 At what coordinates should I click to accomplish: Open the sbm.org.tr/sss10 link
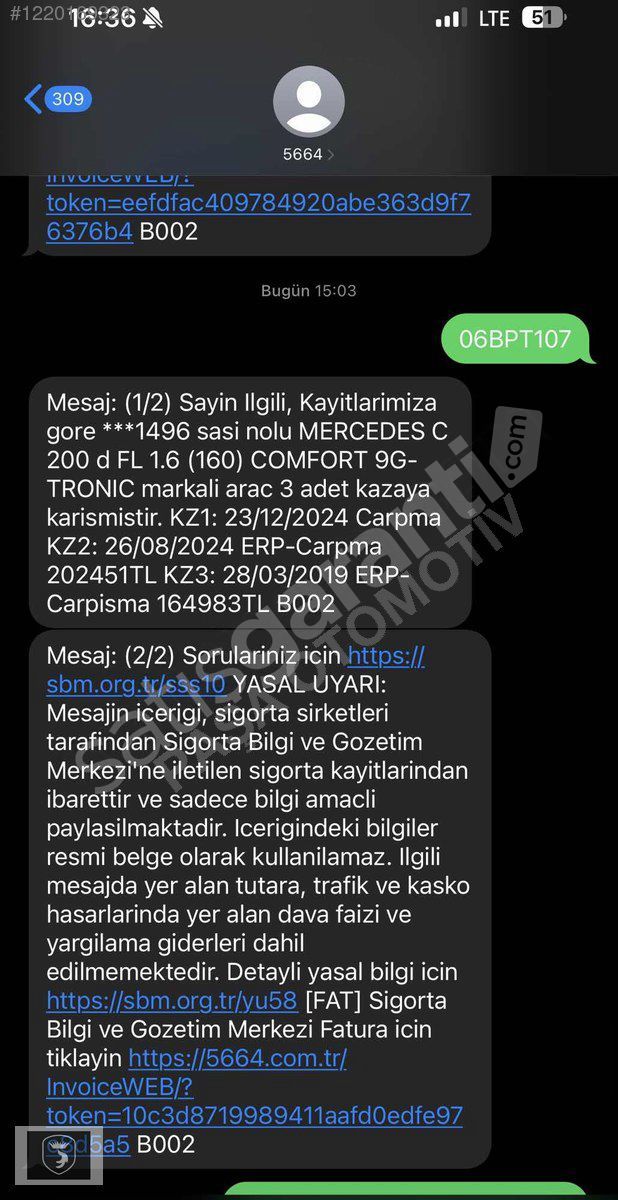(237, 670)
